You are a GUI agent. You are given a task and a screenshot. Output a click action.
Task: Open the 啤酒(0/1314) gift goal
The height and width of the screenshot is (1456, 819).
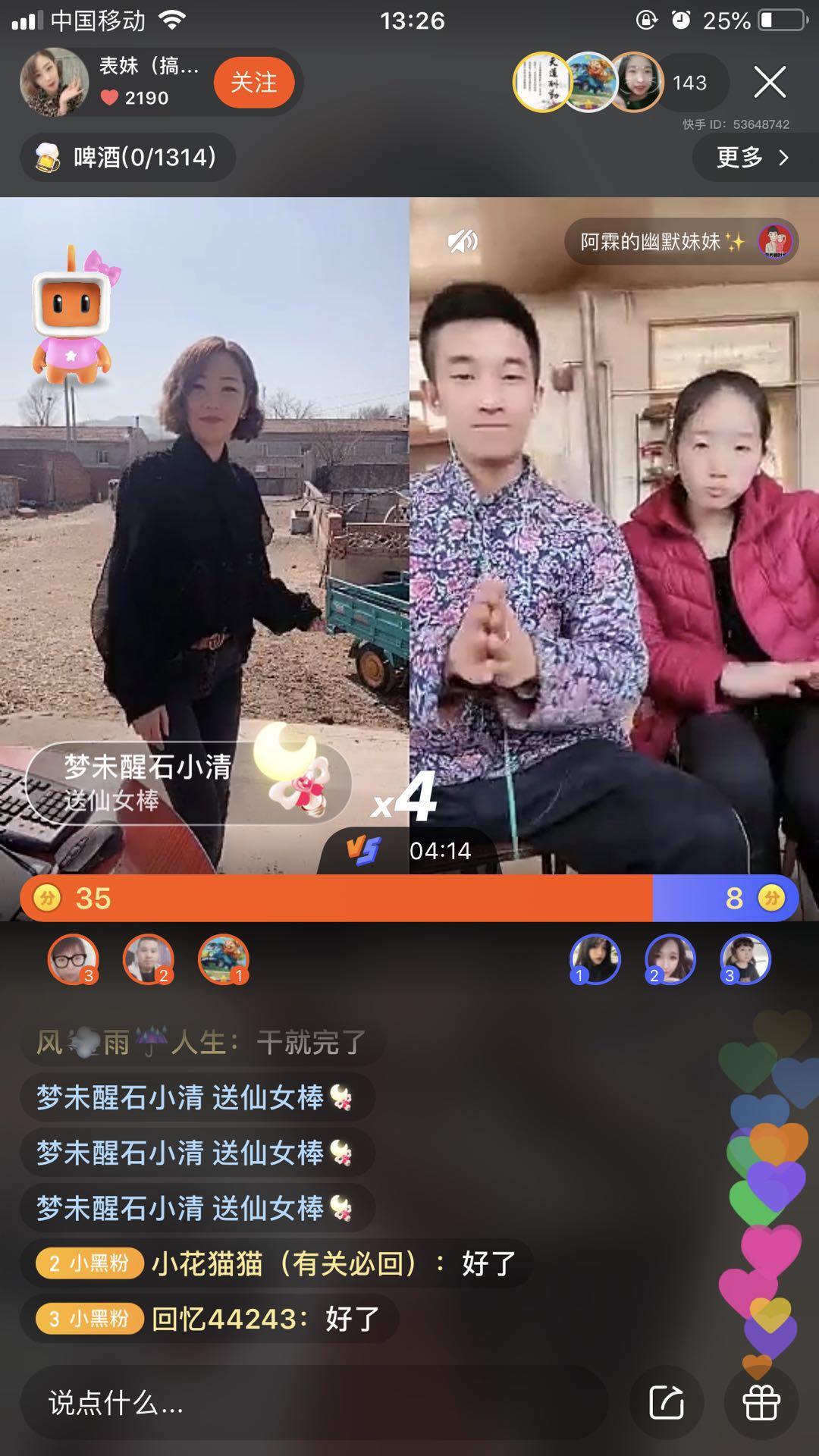pos(127,157)
